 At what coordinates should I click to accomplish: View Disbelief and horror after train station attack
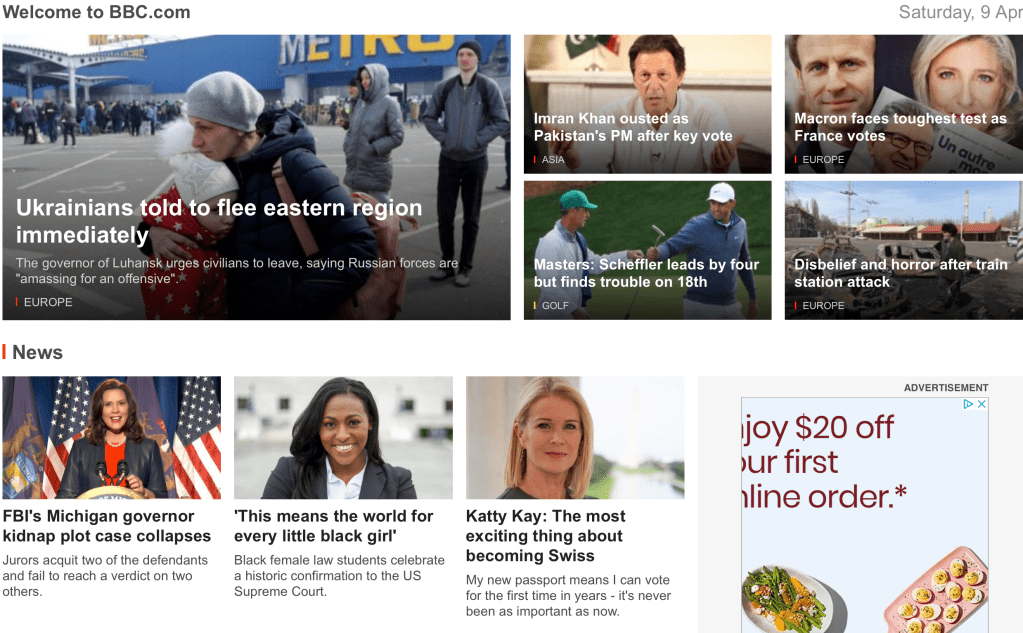tap(900, 273)
